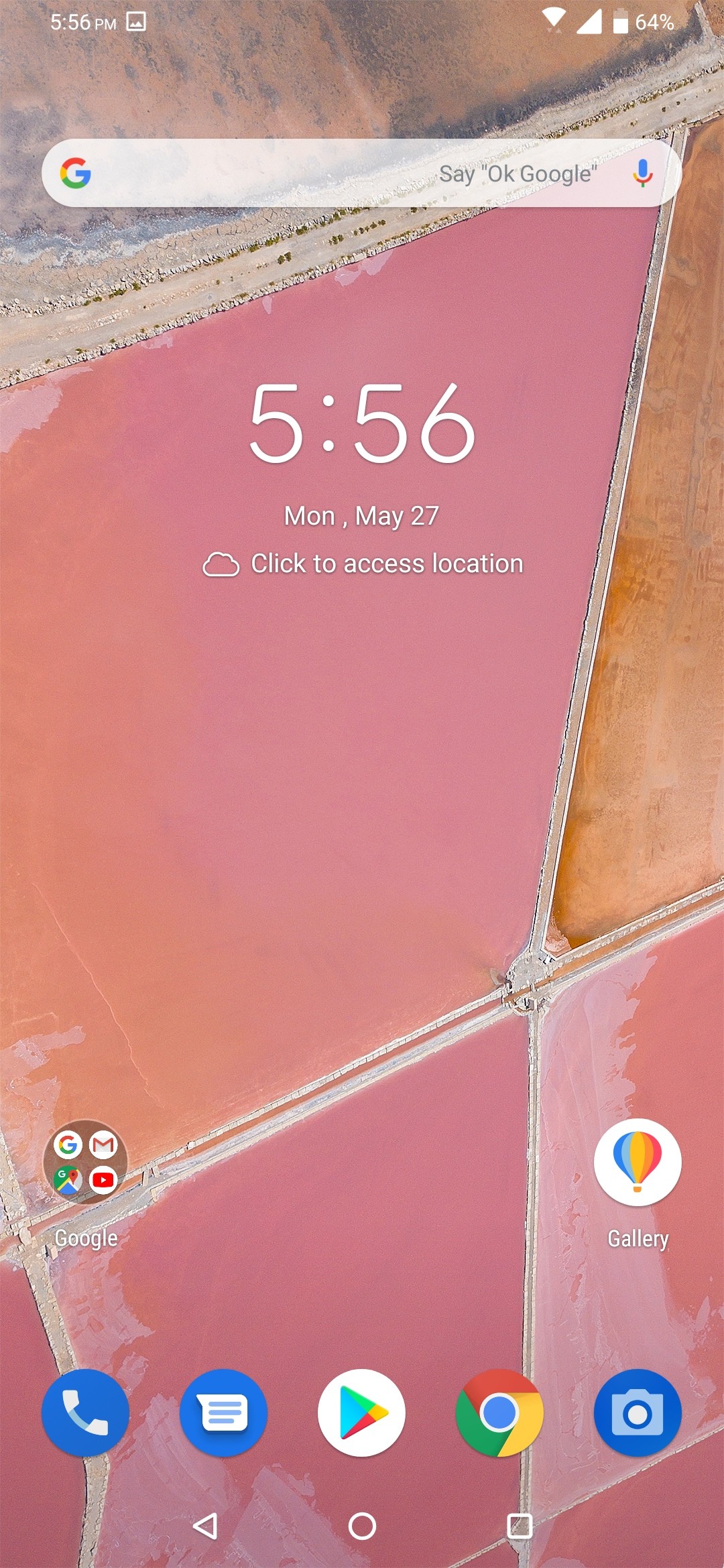724x1568 pixels.
Task: Open the Chrome browser
Action: (499, 1413)
